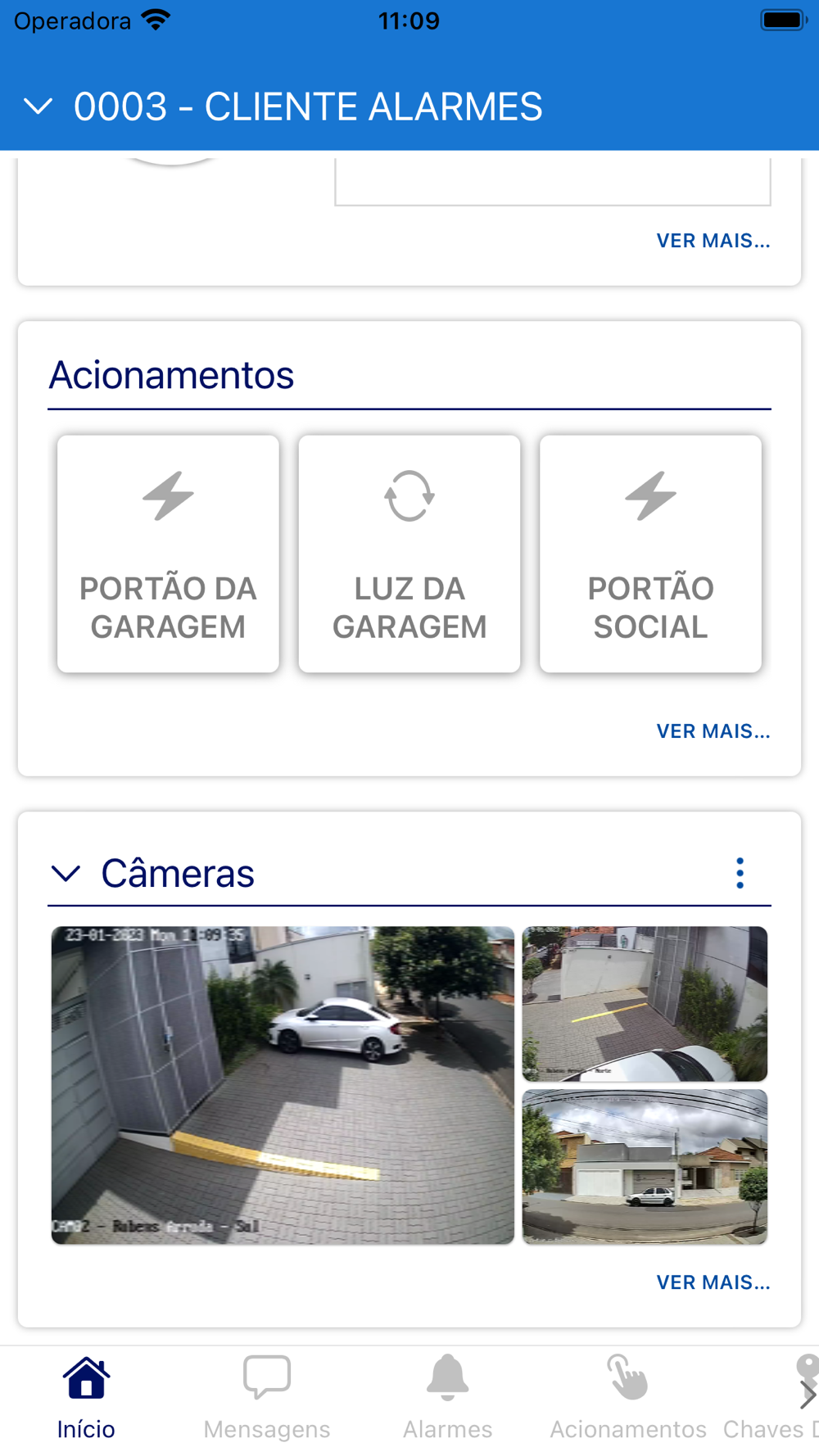Open the street-view camera feed of the house
Viewport: 819px width, 1456px height.
[645, 1166]
